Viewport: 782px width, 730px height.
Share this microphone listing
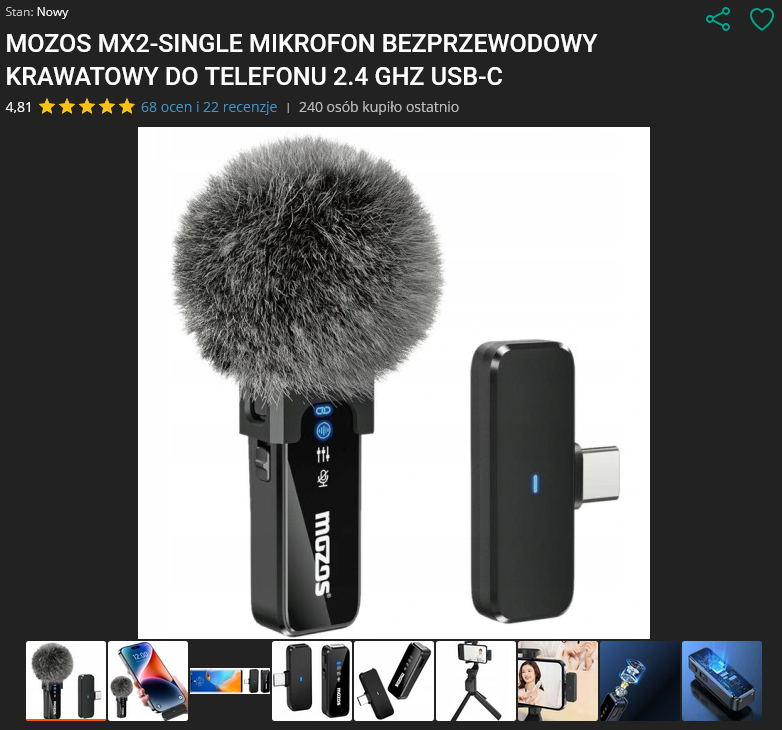point(718,19)
